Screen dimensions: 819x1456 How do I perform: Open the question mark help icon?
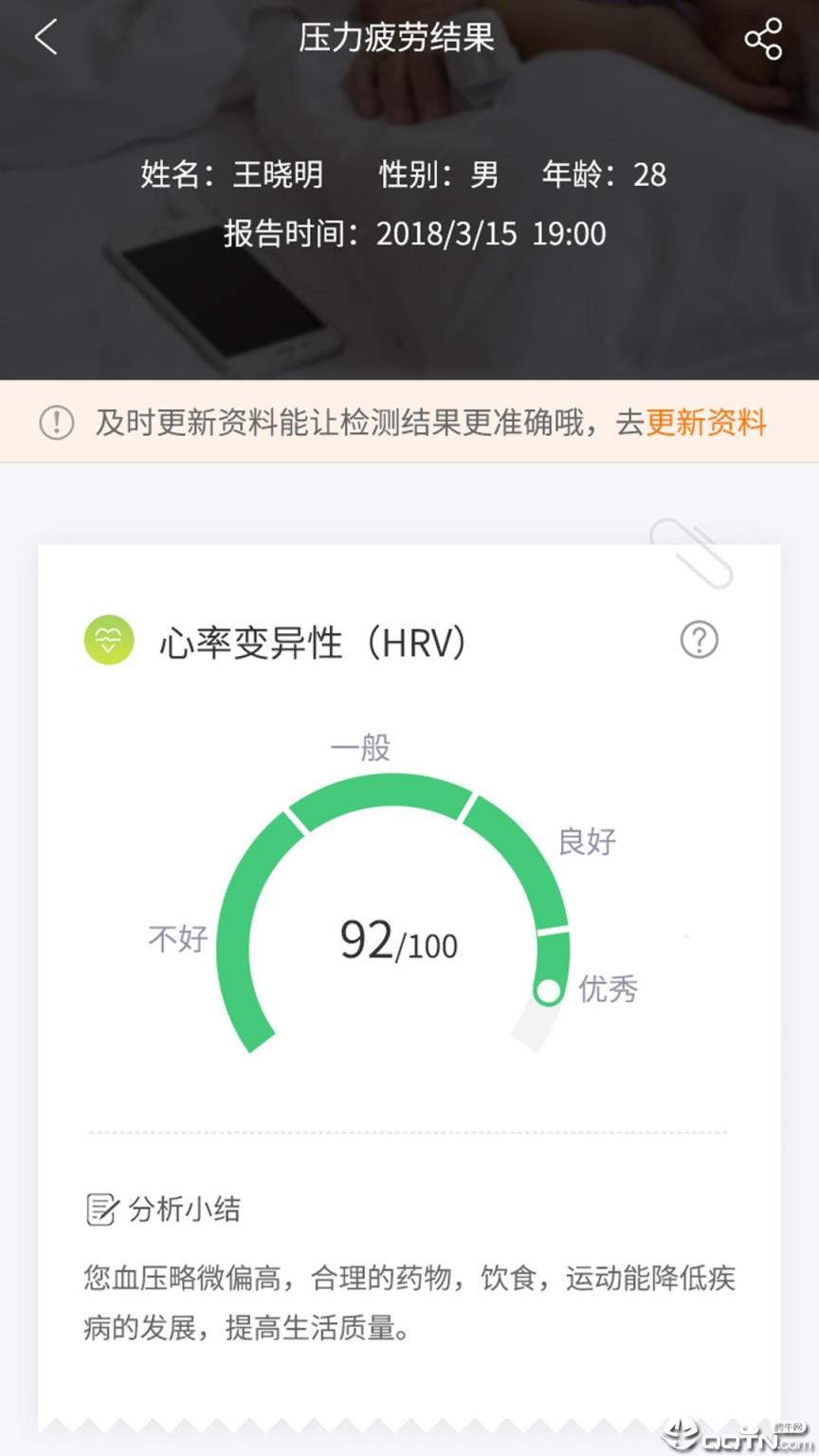coord(699,640)
